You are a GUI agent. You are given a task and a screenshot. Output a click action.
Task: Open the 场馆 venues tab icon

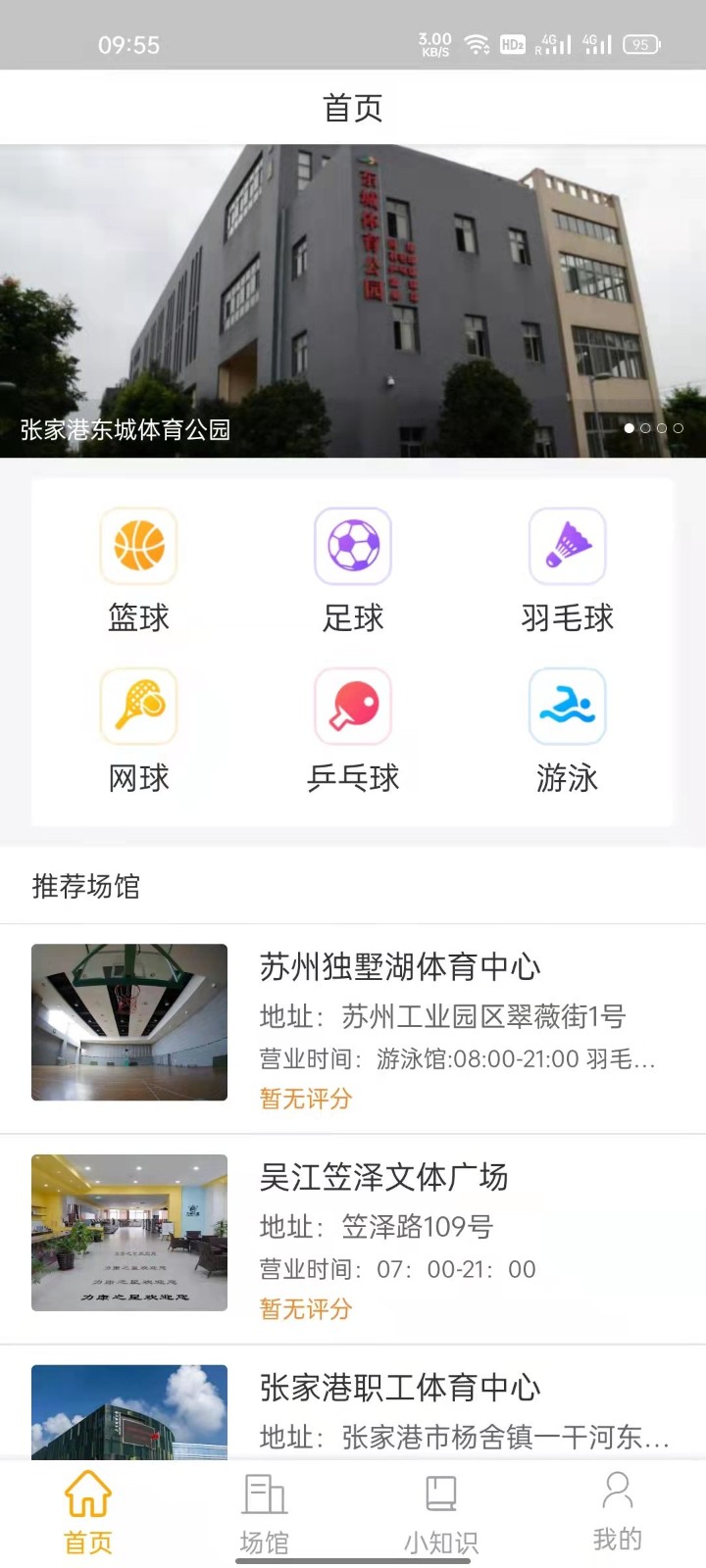(264, 1495)
